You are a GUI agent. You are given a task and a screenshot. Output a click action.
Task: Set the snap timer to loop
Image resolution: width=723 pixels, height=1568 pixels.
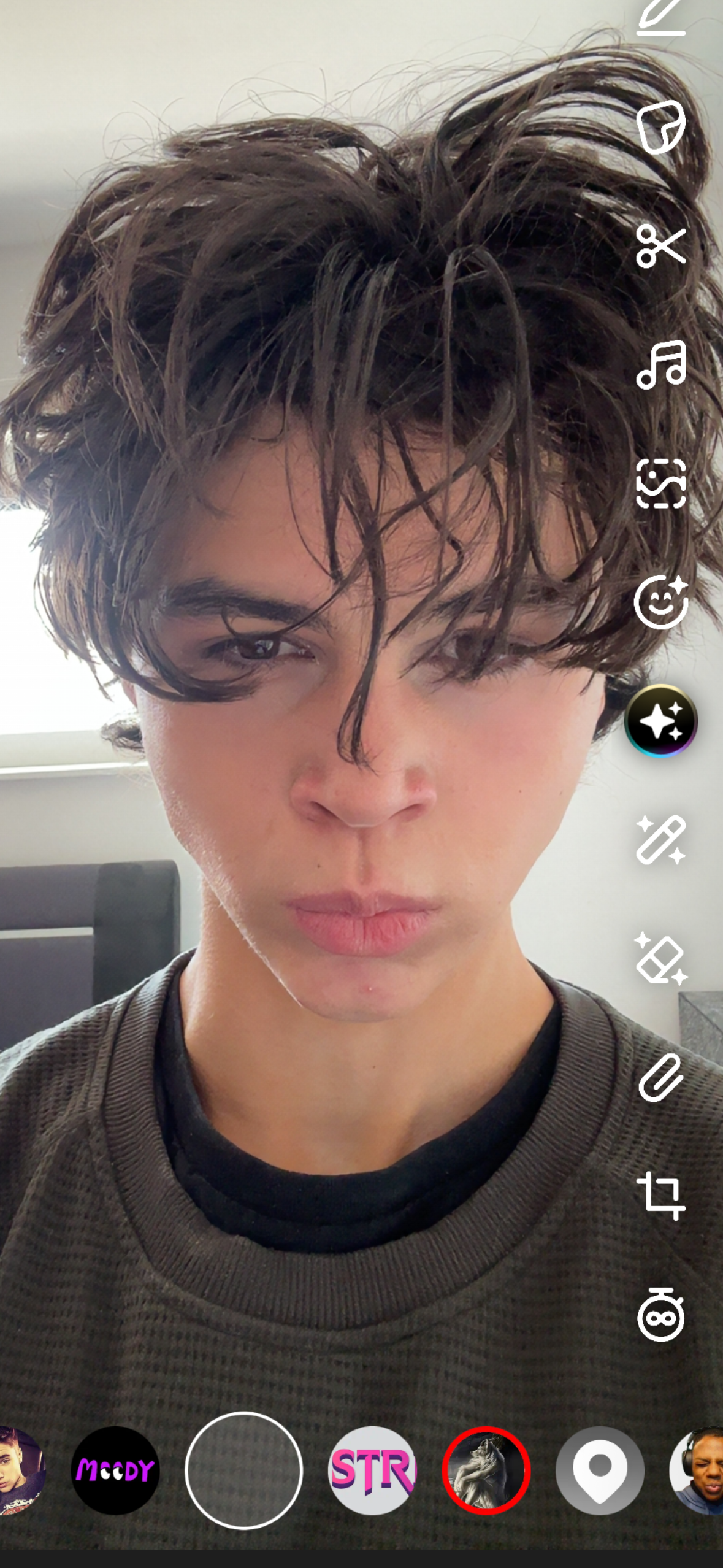660,1316
